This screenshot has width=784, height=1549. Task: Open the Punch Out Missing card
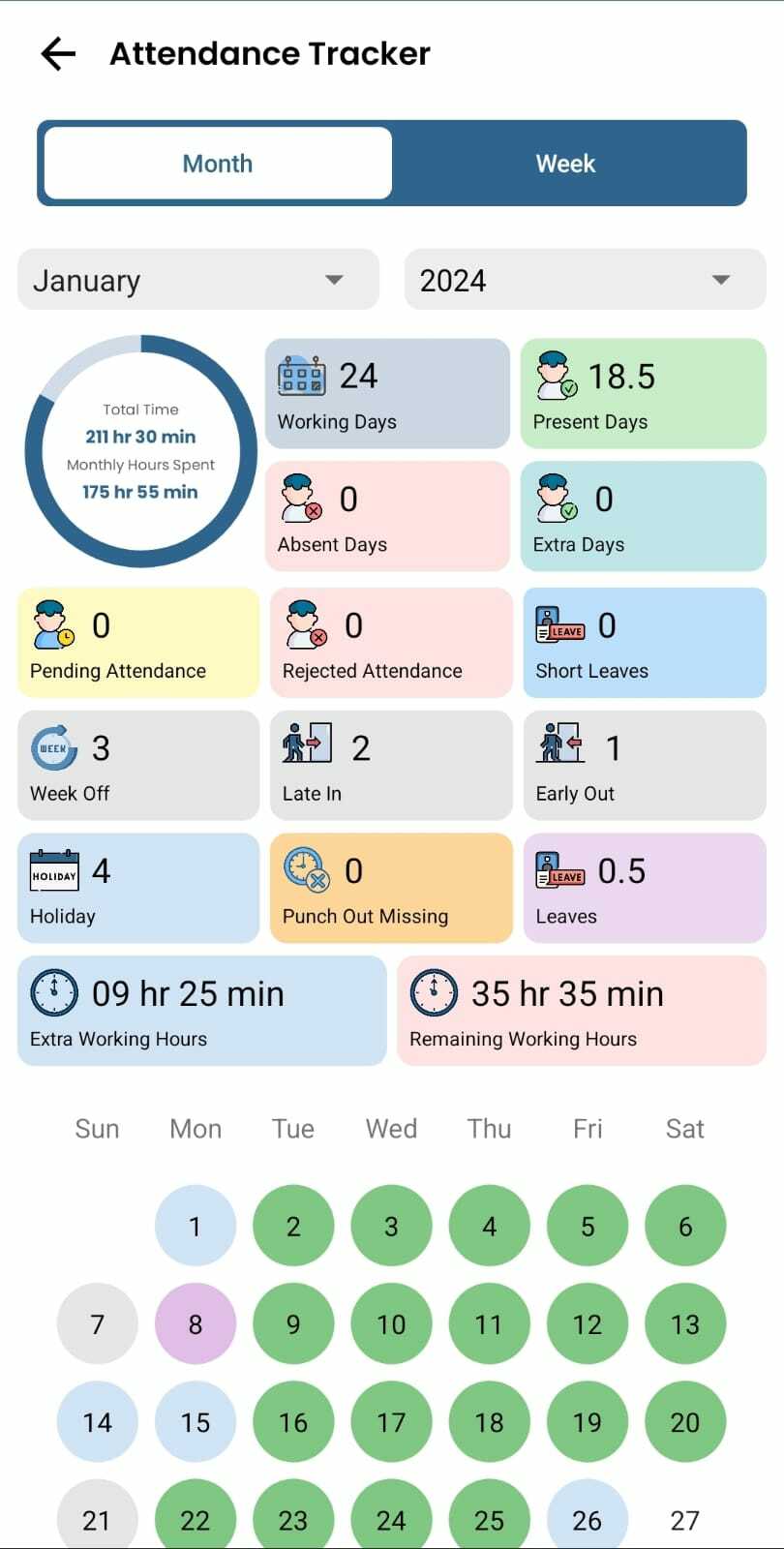click(391, 888)
